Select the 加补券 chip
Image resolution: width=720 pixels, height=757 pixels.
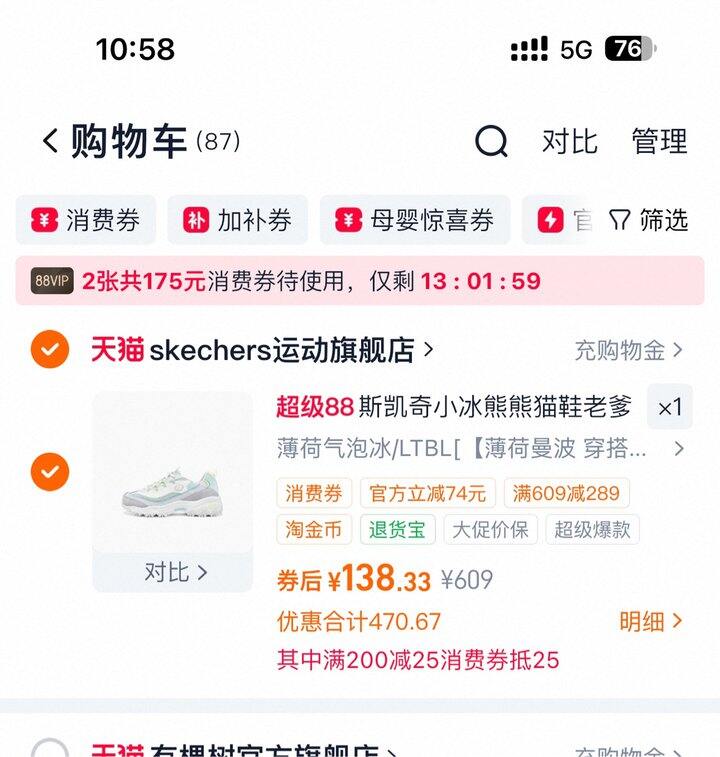tap(237, 220)
